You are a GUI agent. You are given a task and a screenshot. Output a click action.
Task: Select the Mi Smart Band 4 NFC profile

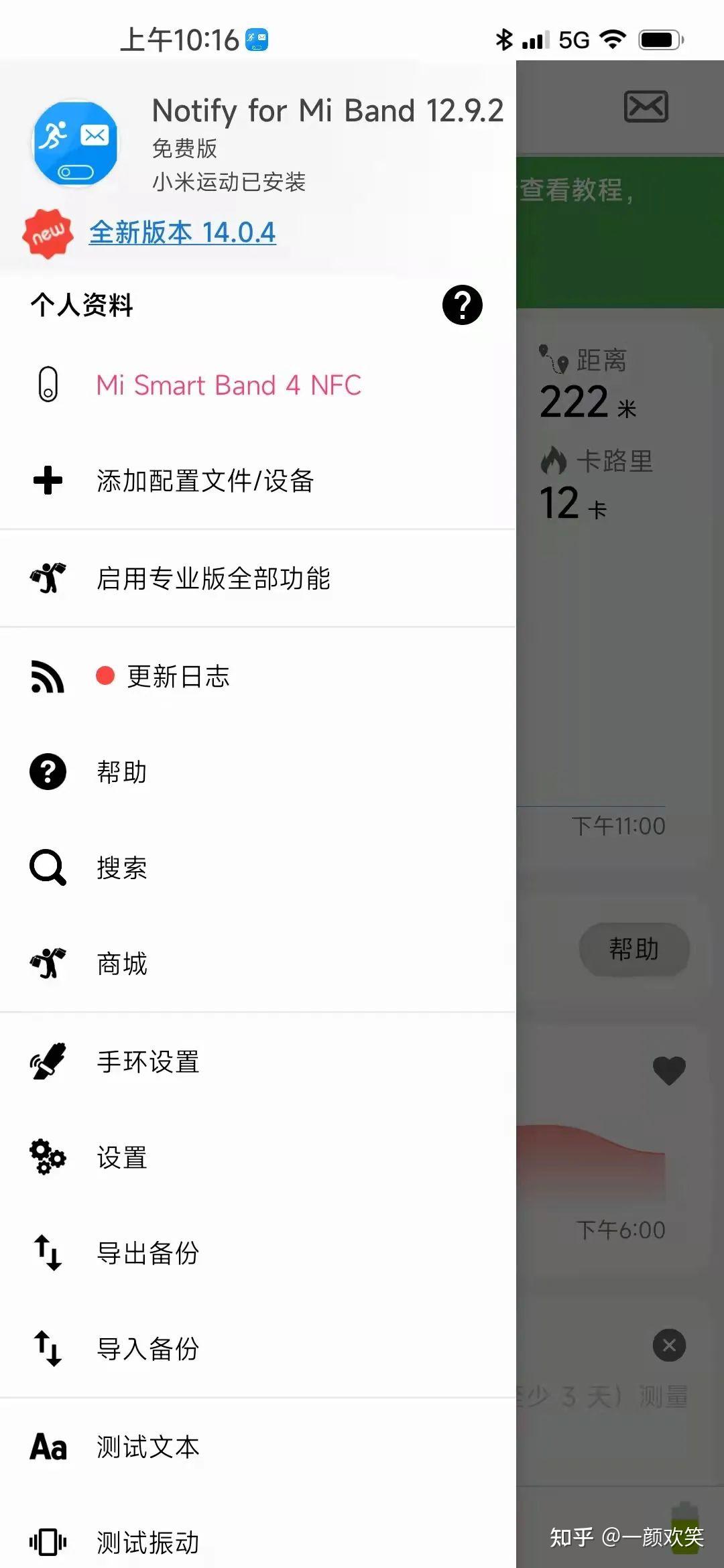[258, 385]
